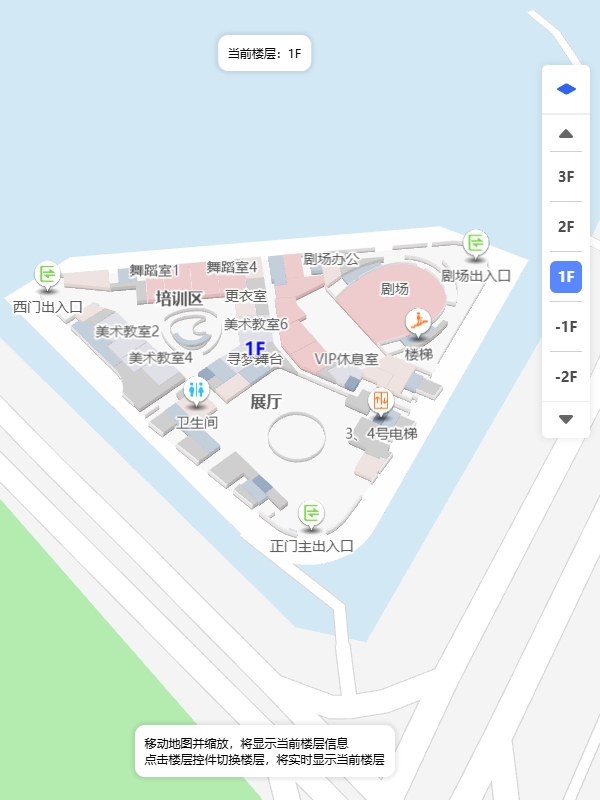Switch to basement floor -2F
Image resolution: width=600 pixels, height=800 pixels.
click(566, 377)
